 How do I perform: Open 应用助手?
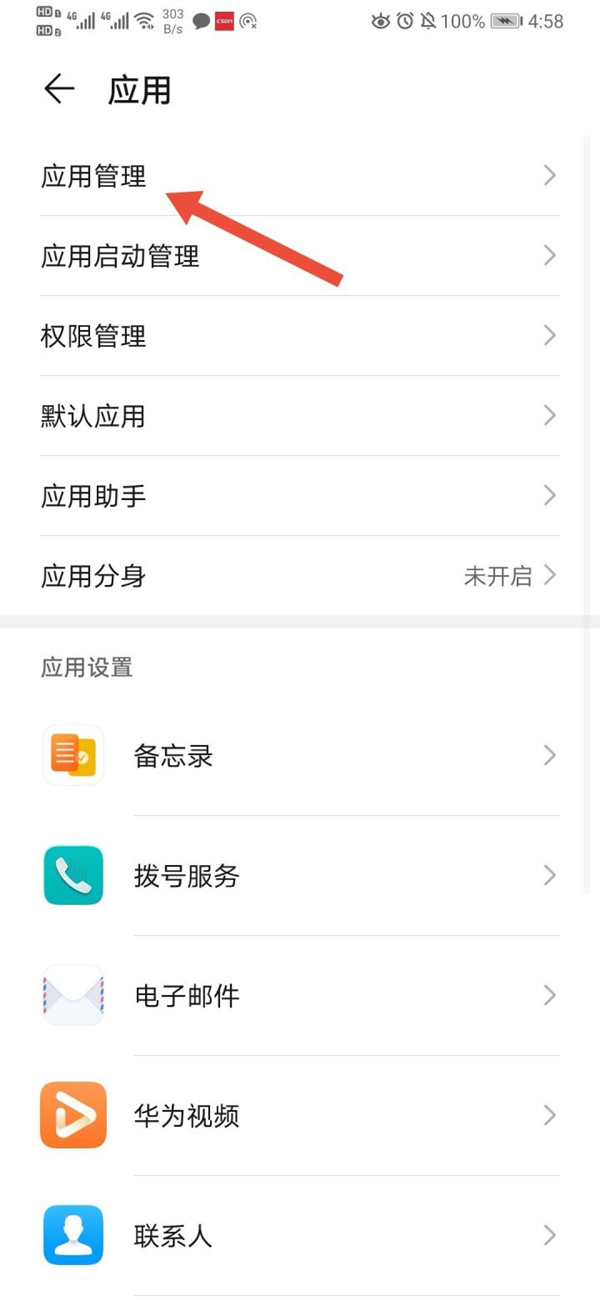click(x=94, y=496)
